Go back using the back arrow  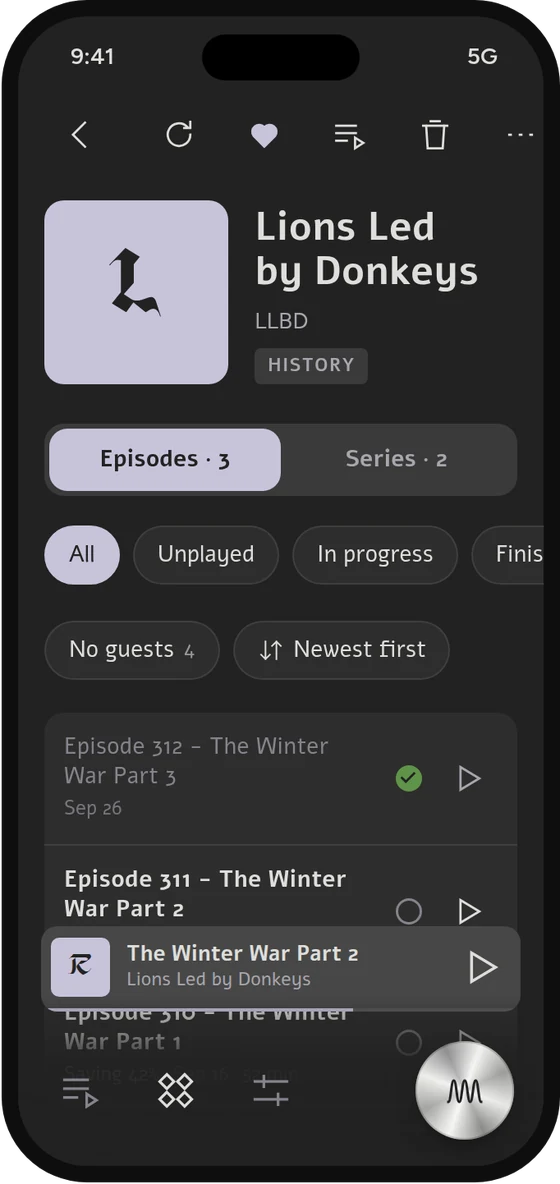point(79,135)
